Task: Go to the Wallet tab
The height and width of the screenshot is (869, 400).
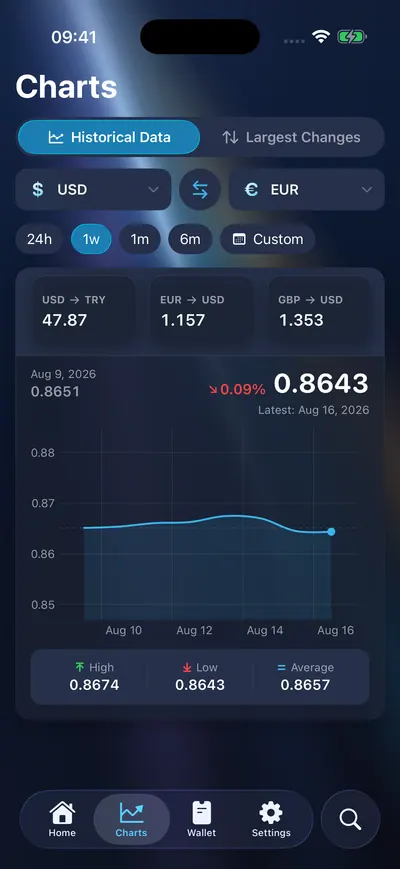Action: pos(202,819)
